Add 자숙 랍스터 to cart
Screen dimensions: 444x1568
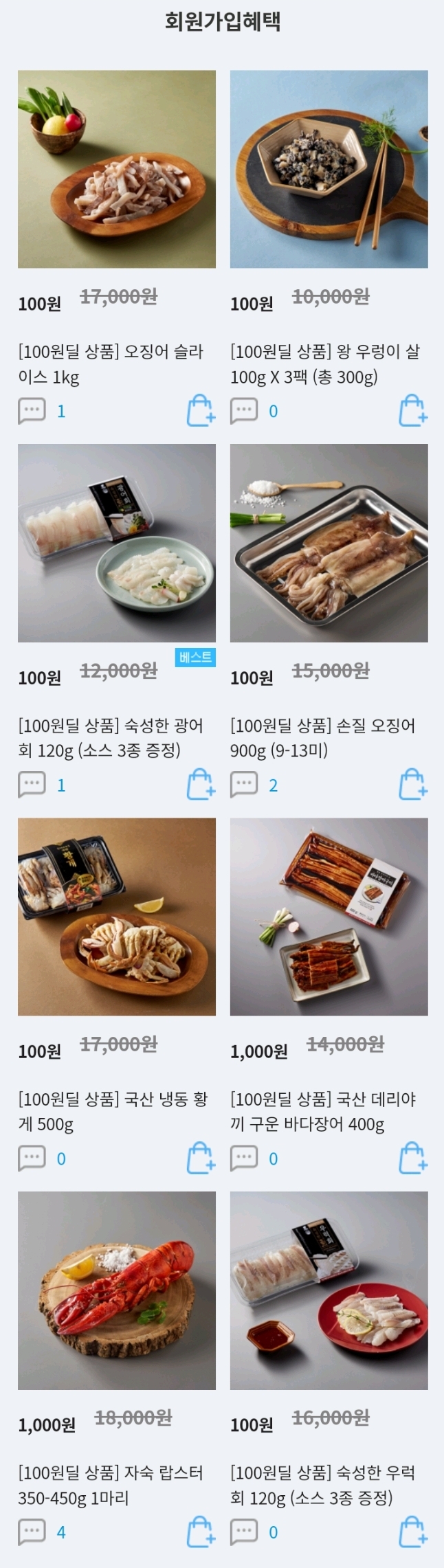pyautogui.click(x=201, y=1532)
